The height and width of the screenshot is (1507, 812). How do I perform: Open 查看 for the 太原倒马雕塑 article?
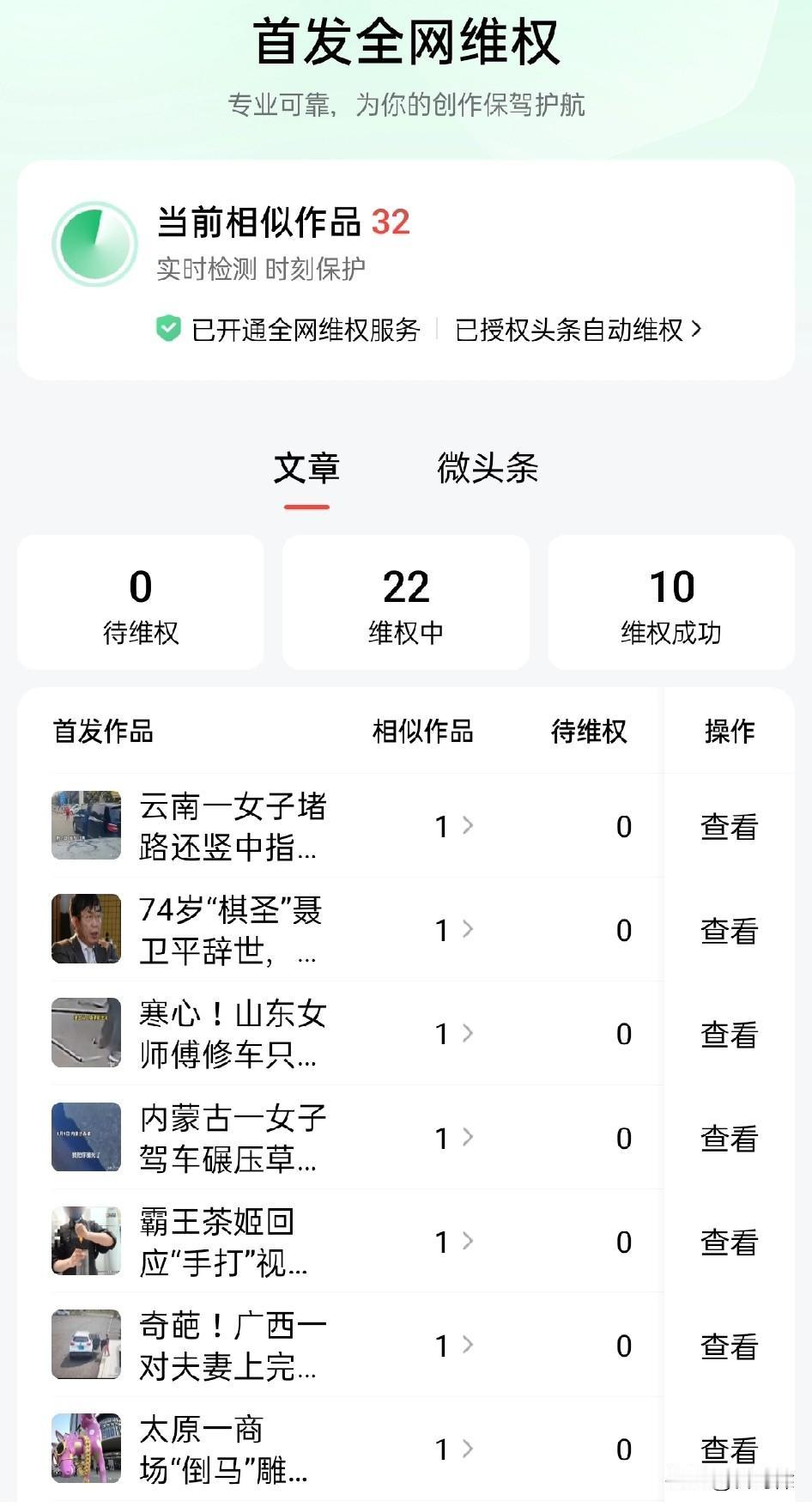(x=727, y=1449)
